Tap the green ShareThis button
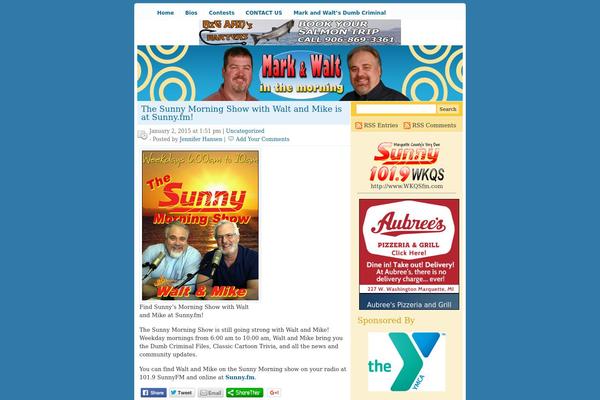Viewport: 600px width, 400px height. tap(245, 393)
